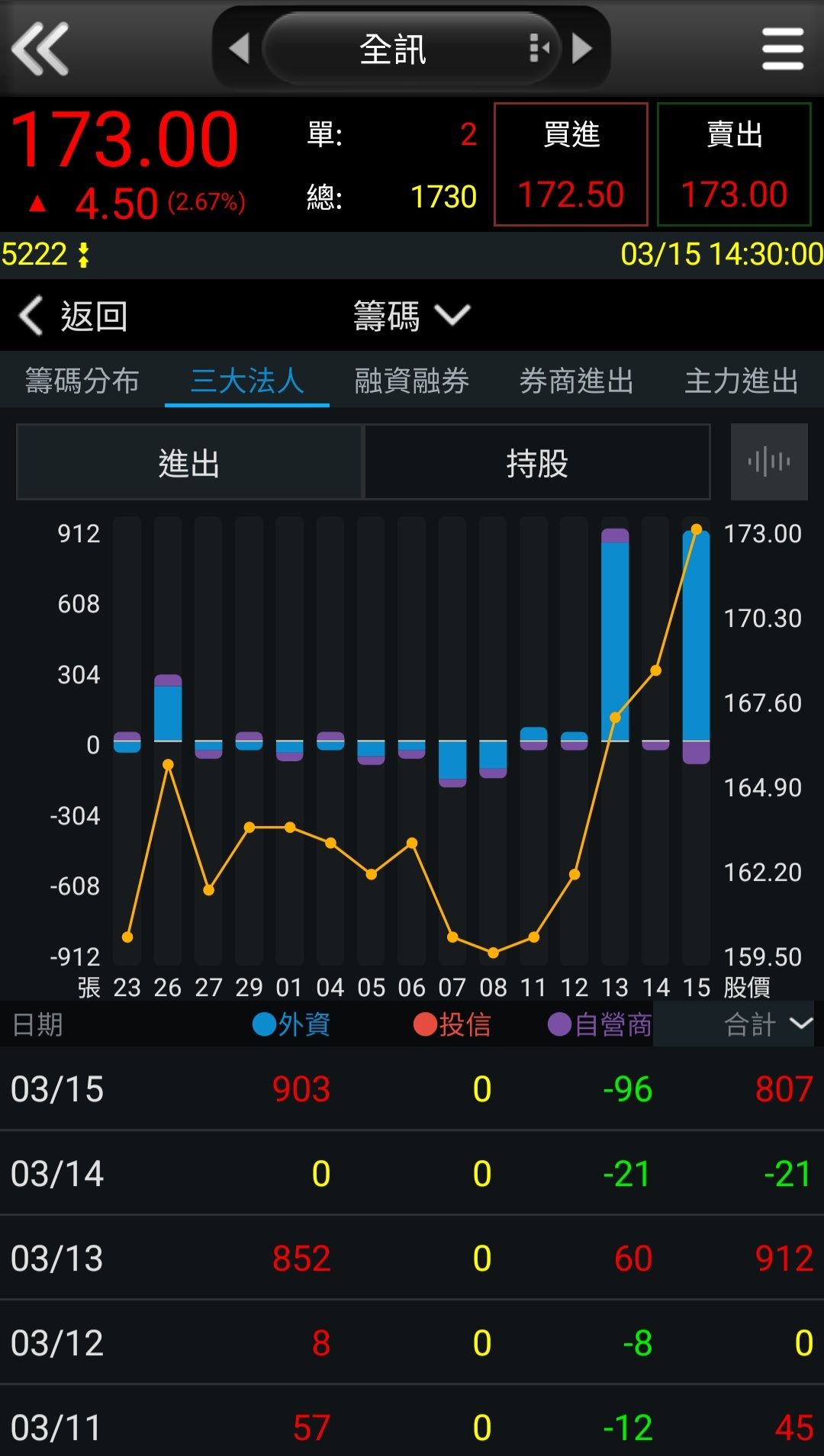Expand the 籌碼 dropdown

[x=412, y=316]
